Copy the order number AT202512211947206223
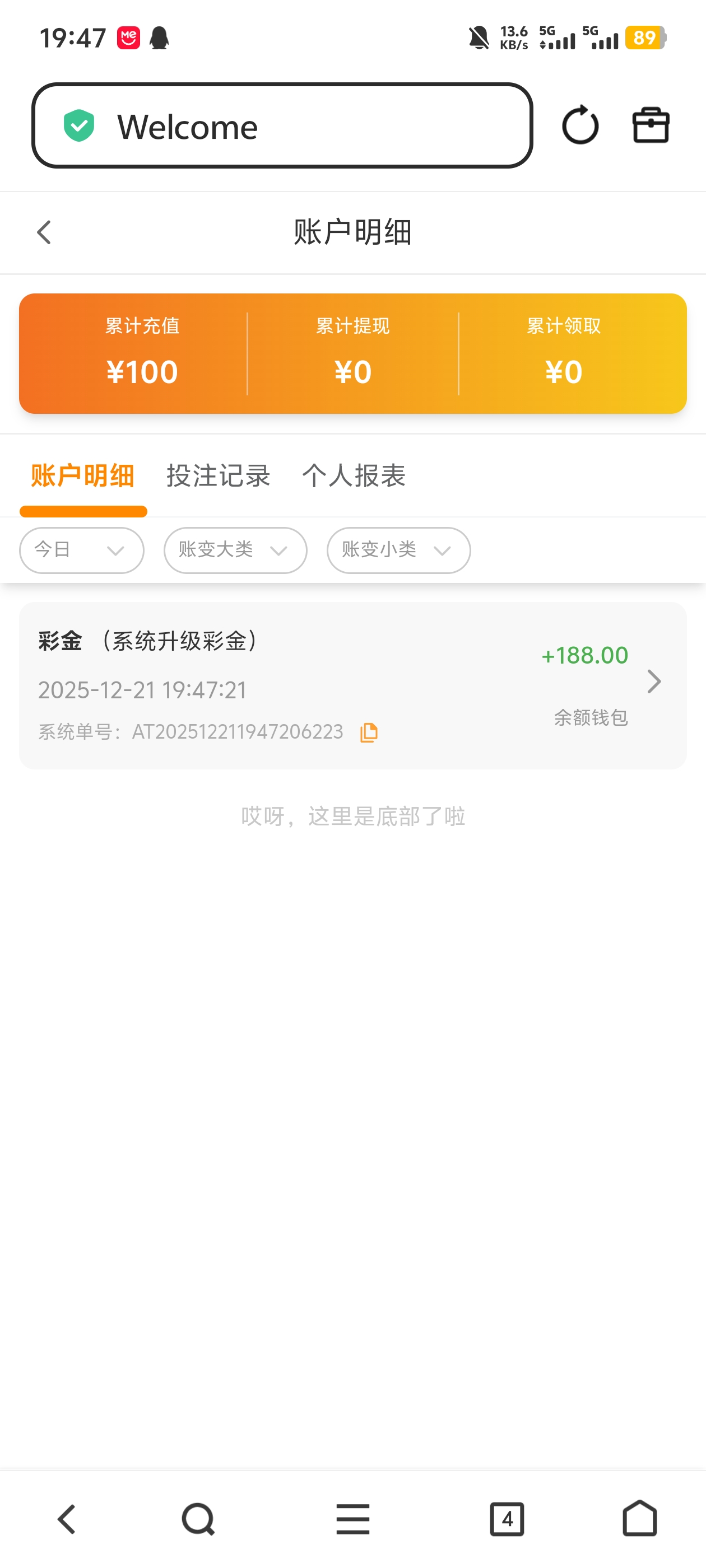The width and height of the screenshot is (706, 1568). point(369,732)
